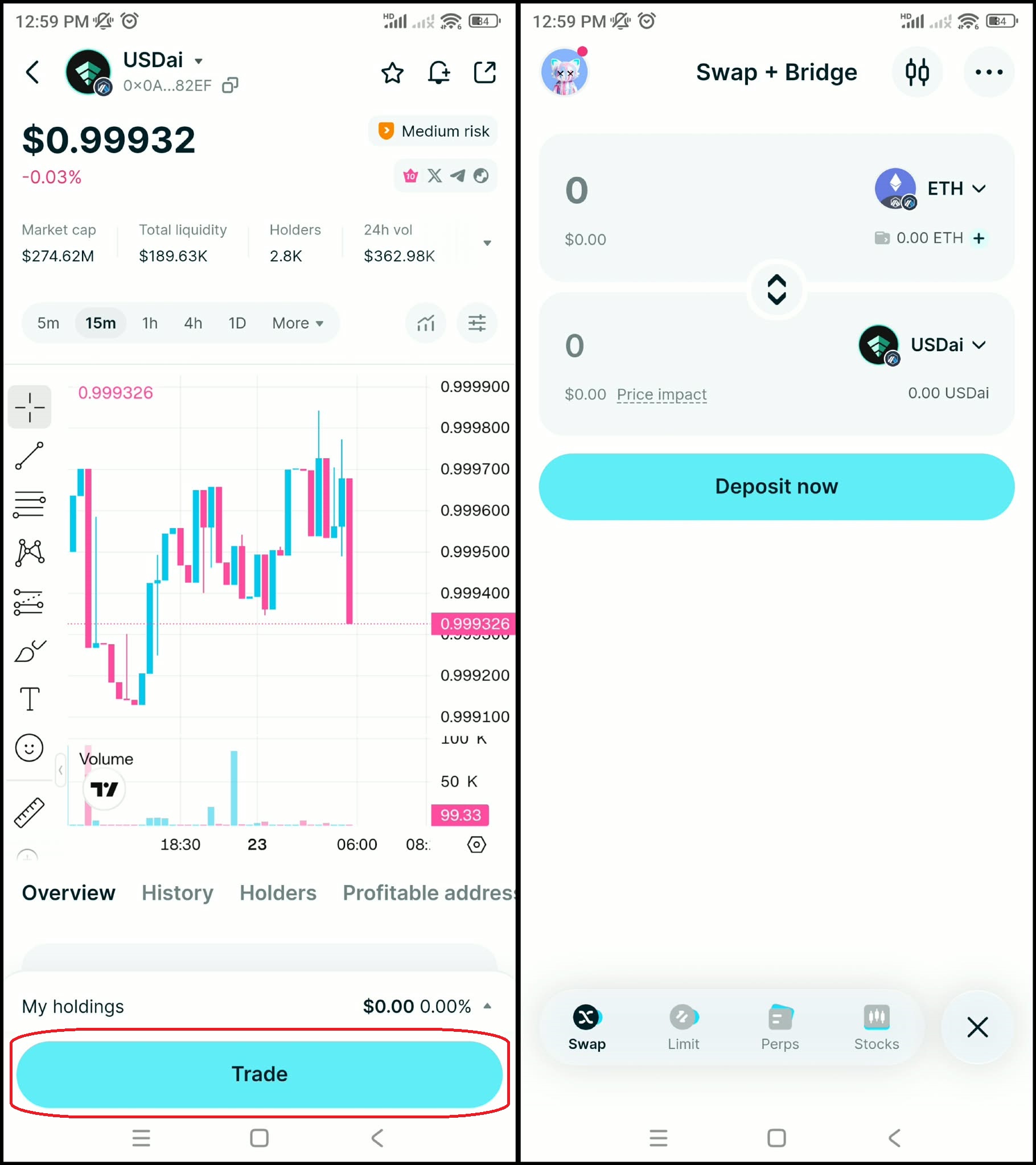This screenshot has height=1165, width=1036.
Task: Open the token's Telegram link
Action: pos(458,176)
